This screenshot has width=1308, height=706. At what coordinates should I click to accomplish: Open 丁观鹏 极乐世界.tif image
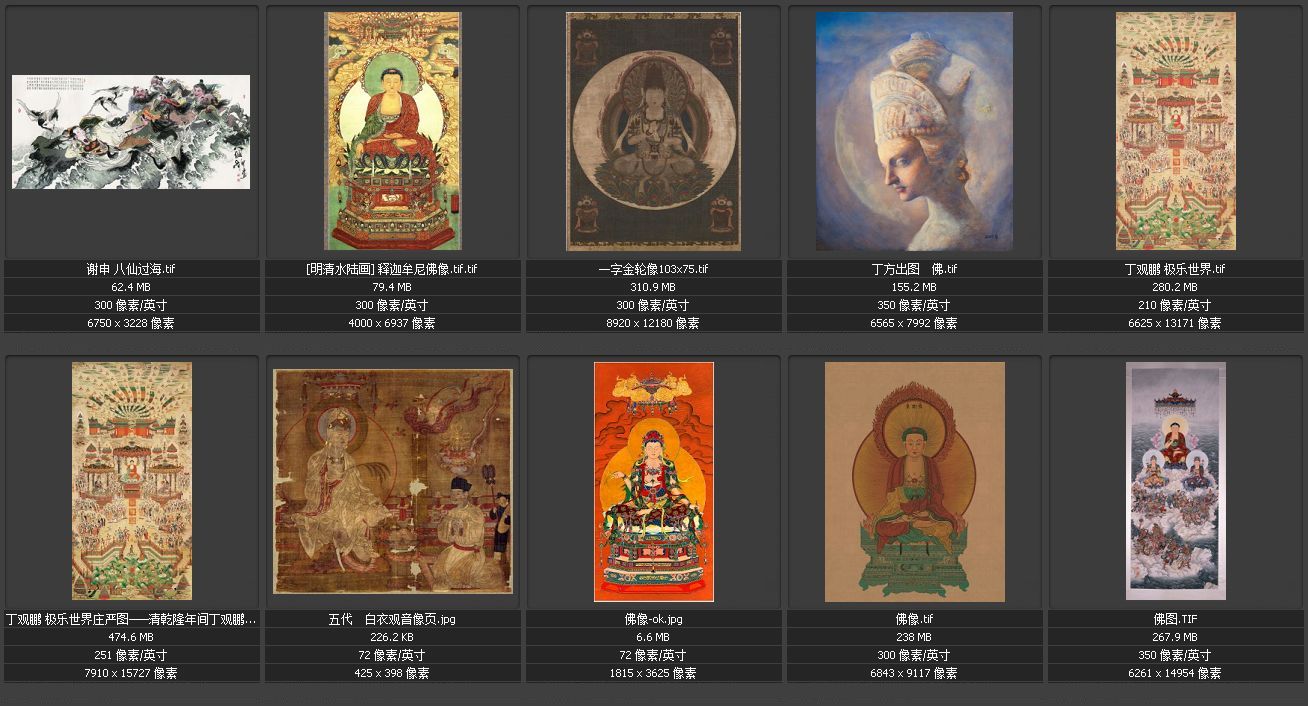click(x=1175, y=131)
